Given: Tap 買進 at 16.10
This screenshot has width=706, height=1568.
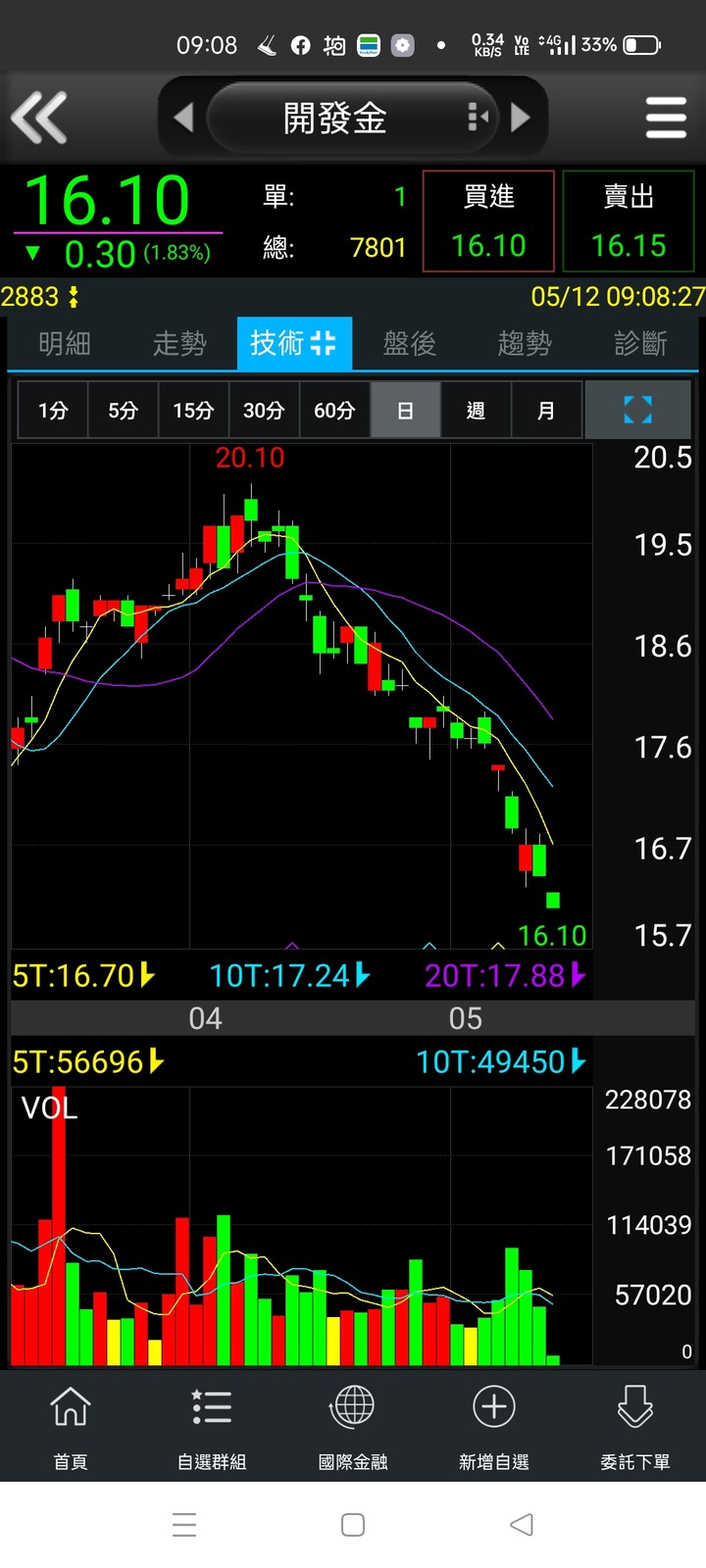Looking at the screenshot, I should [488, 221].
